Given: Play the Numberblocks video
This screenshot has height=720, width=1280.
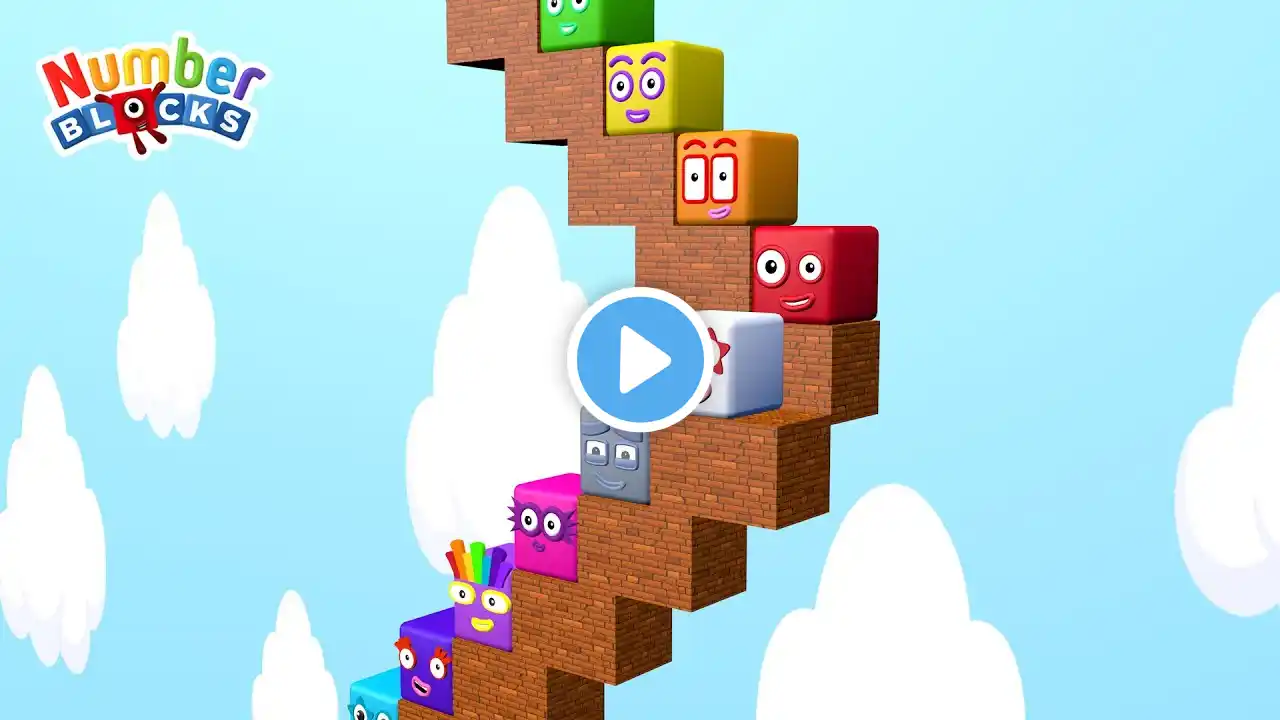Looking at the screenshot, I should (640, 359).
